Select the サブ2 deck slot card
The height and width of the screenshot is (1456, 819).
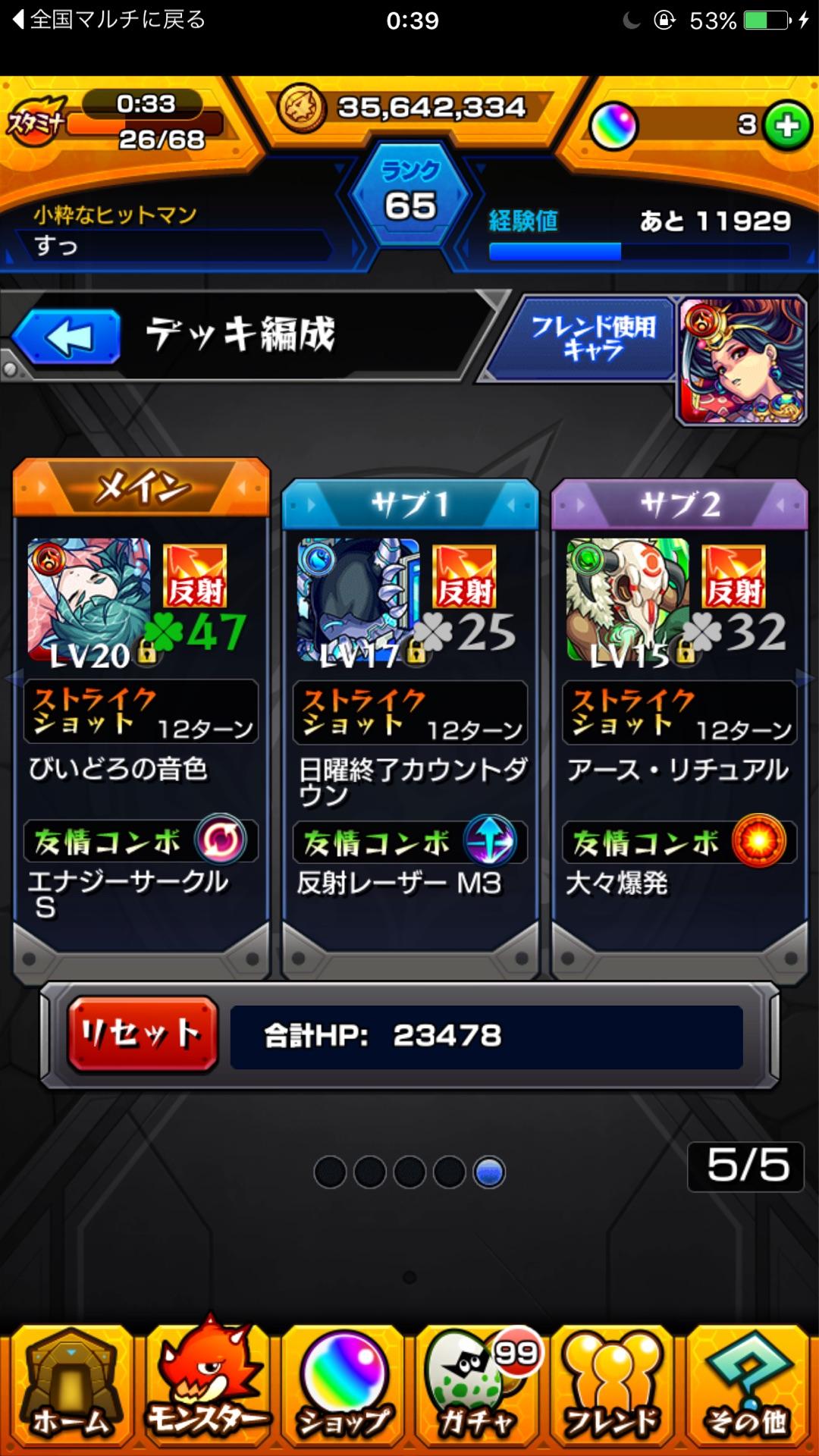click(679, 728)
